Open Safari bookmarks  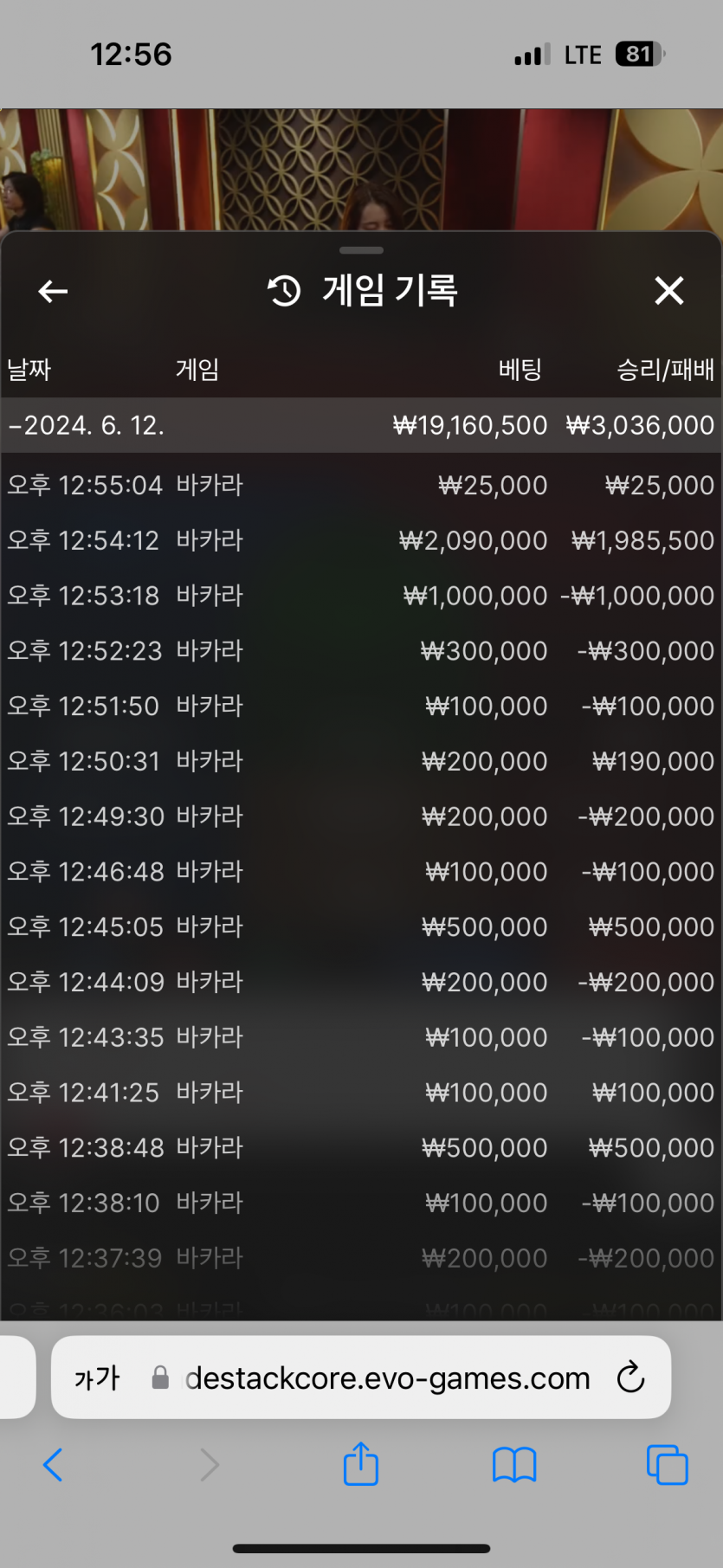(513, 1465)
